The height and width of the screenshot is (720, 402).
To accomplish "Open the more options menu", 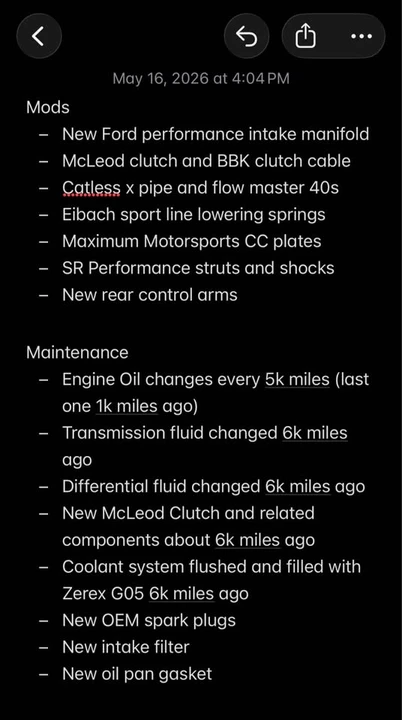I will tap(362, 36).
